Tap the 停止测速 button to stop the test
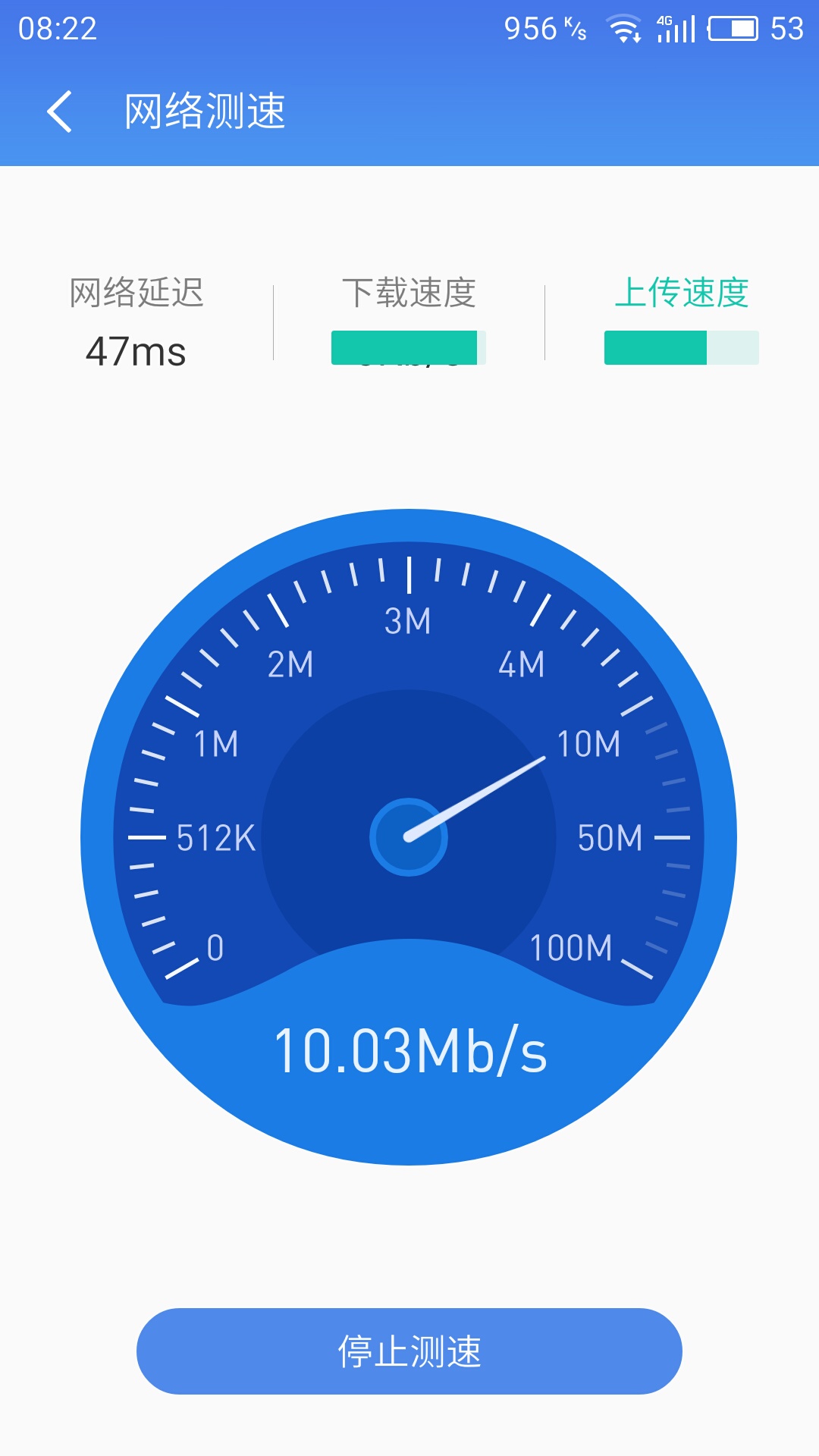This screenshot has width=819, height=1456. (409, 1351)
